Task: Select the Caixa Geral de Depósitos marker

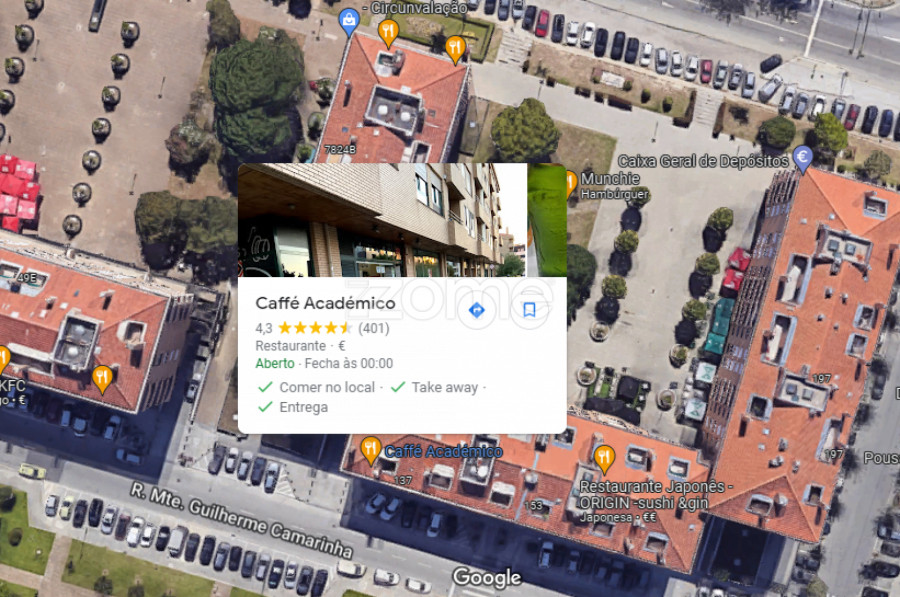Action: click(802, 158)
